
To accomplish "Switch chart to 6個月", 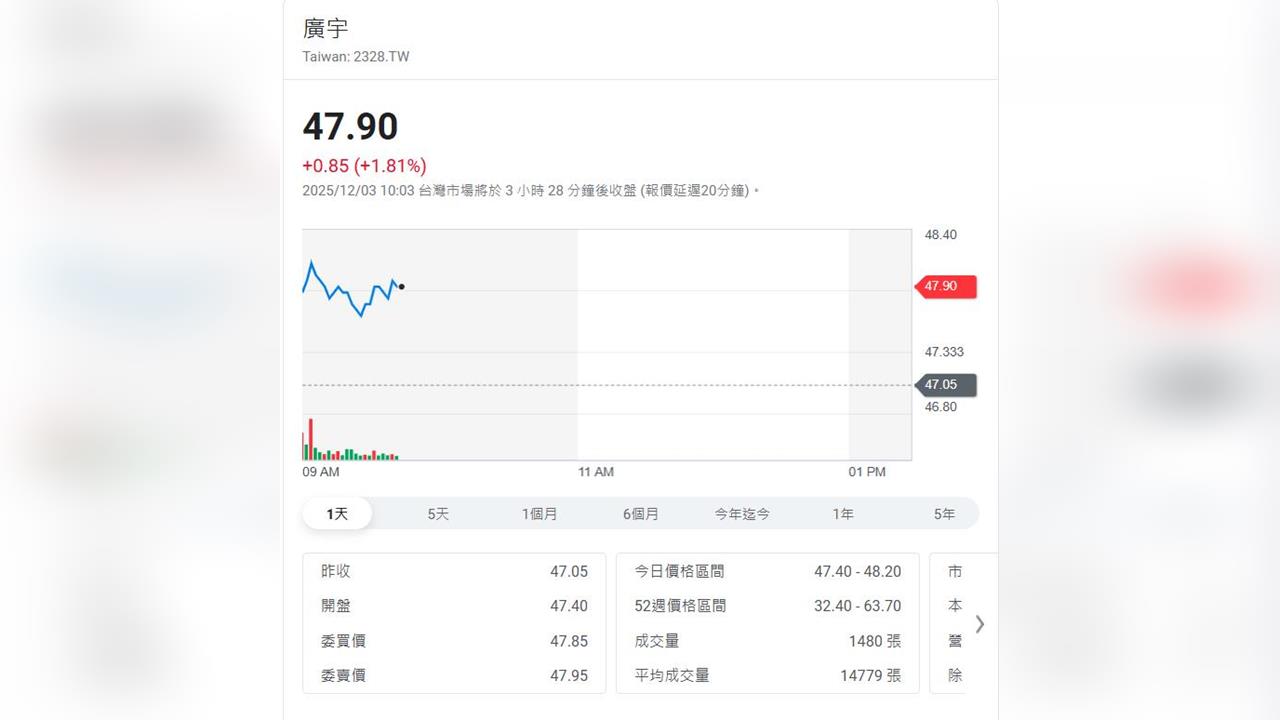I will pyautogui.click(x=640, y=514).
